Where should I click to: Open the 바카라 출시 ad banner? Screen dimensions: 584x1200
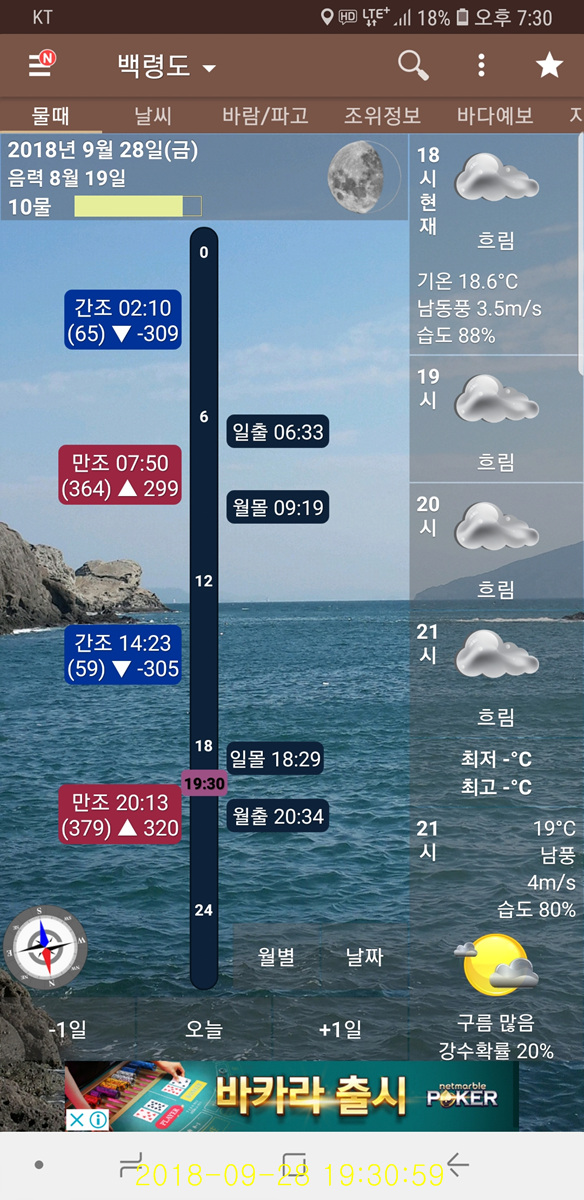coord(292,1096)
